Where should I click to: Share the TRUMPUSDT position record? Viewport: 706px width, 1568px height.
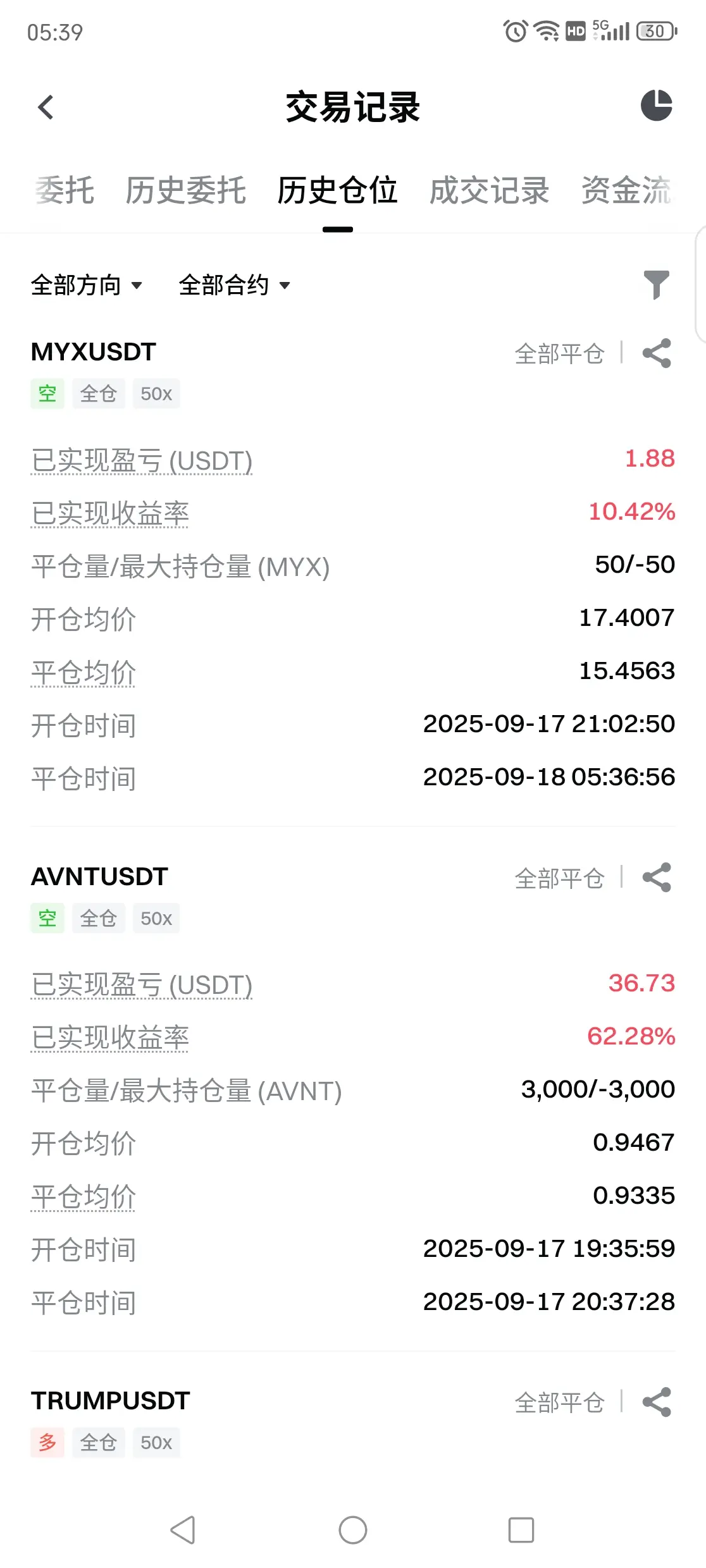point(656,1402)
